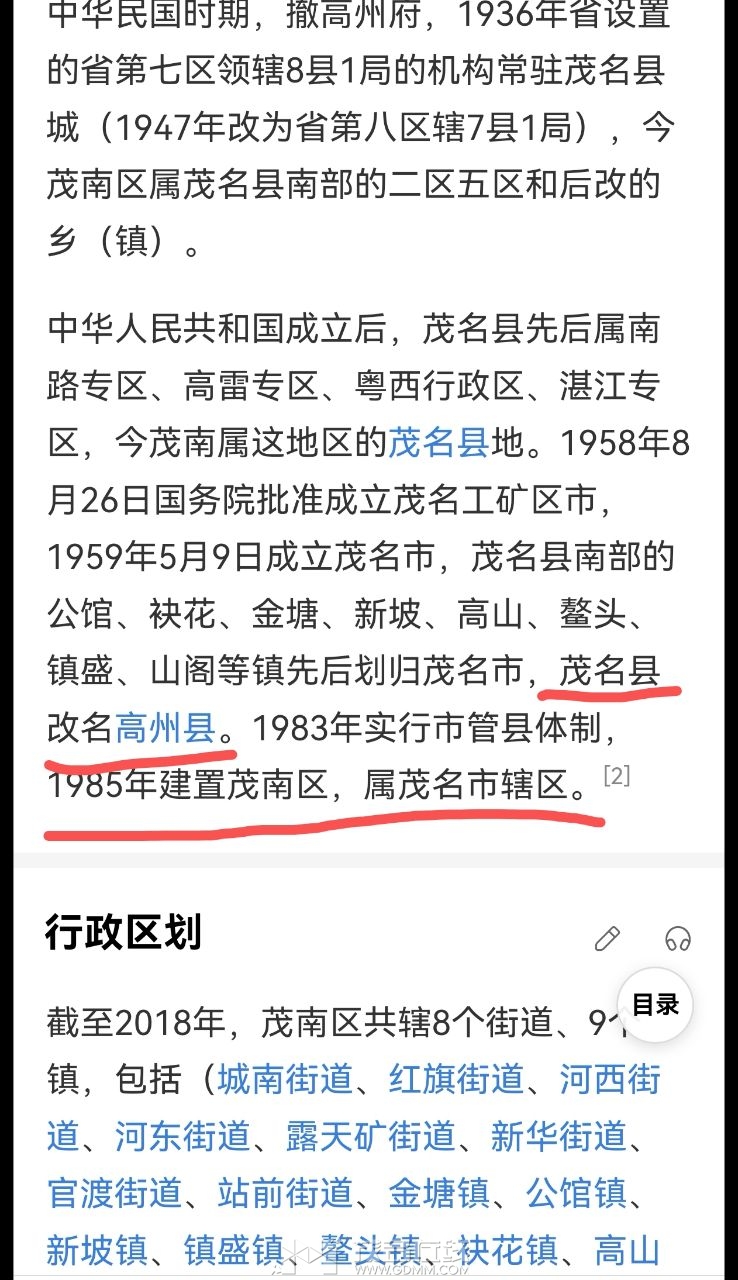Open reference footnote [2]
This screenshot has height=1280, width=738.
[616, 775]
